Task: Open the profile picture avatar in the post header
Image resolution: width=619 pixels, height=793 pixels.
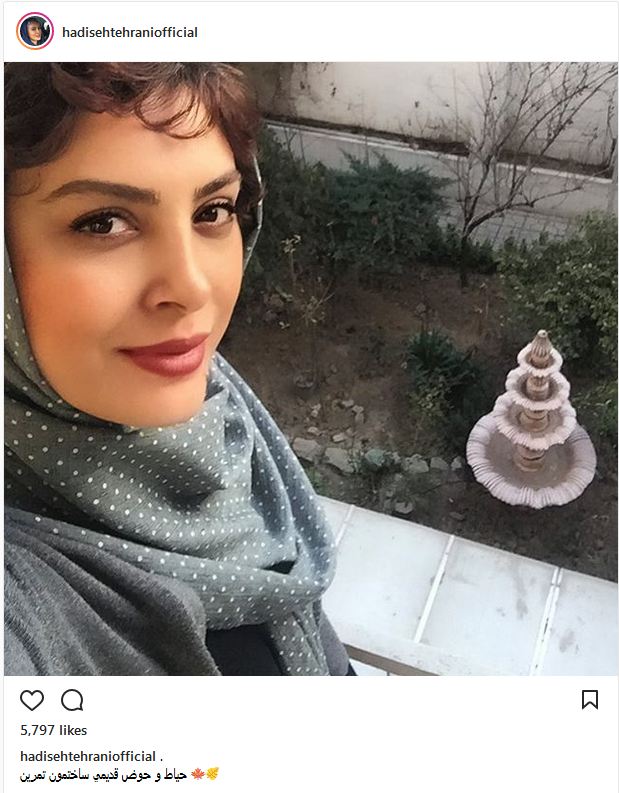Action: pos(34,32)
